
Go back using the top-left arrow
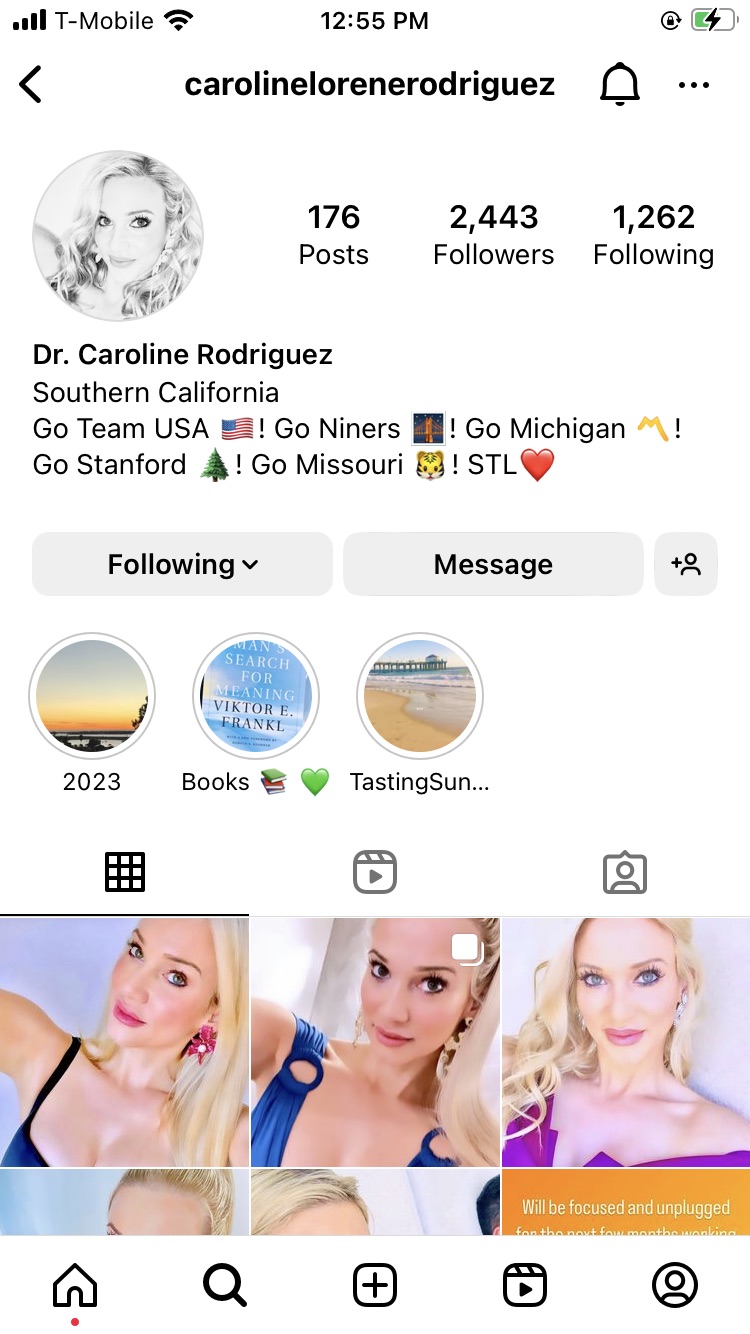32,85
